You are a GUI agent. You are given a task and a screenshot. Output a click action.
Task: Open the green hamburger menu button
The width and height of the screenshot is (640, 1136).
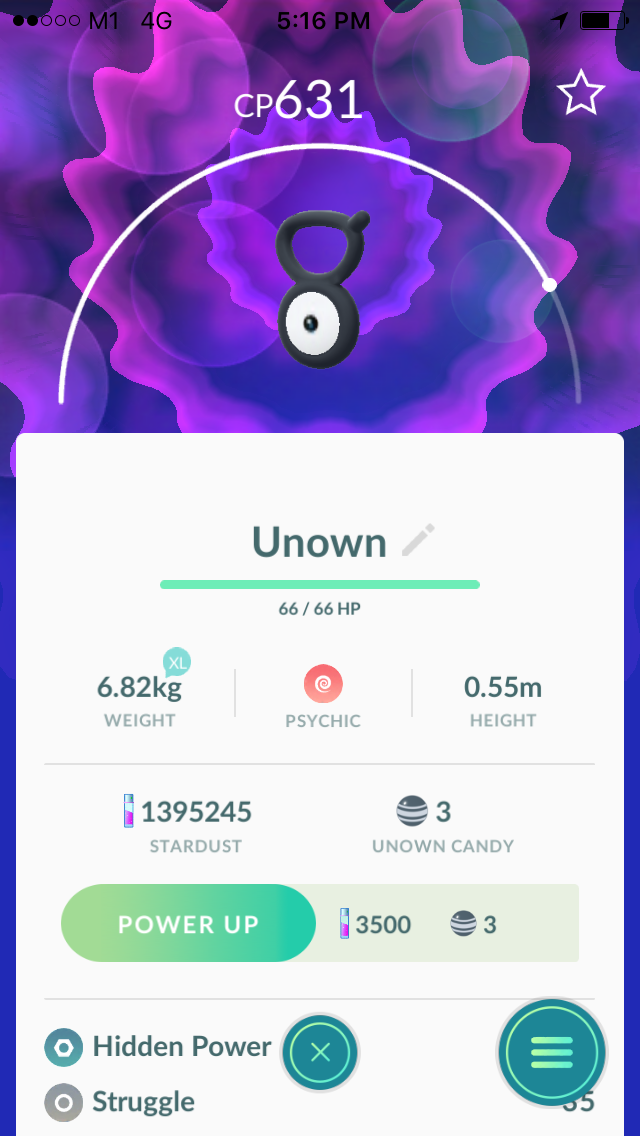552,1052
